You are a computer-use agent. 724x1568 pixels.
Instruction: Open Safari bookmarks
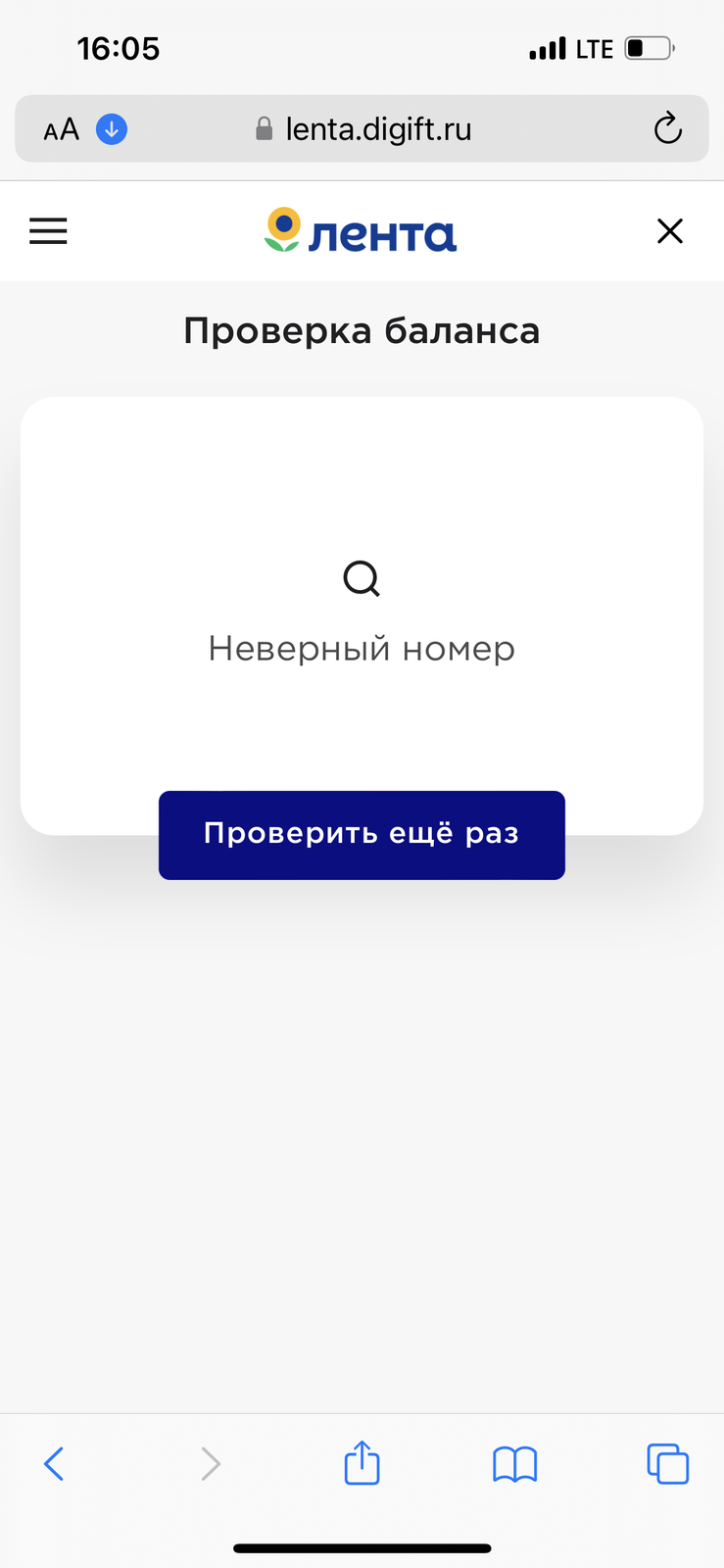(514, 1464)
